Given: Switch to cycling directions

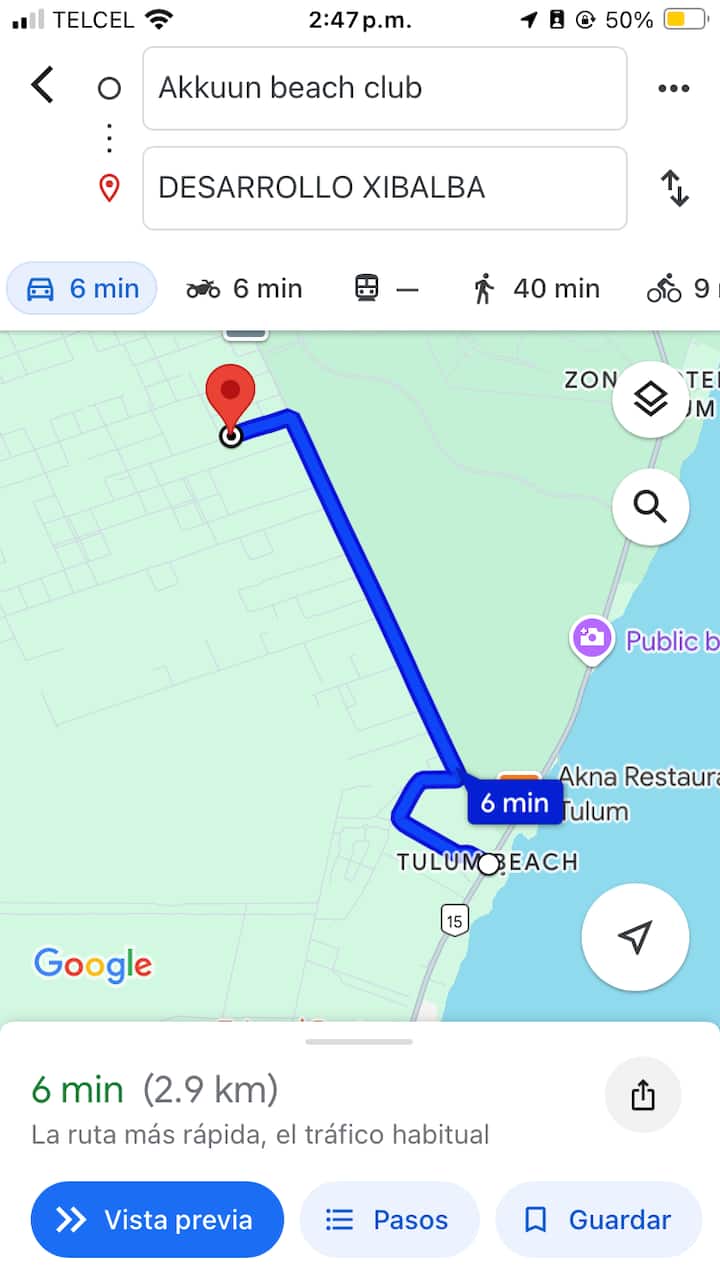Looking at the screenshot, I should tap(680, 289).
